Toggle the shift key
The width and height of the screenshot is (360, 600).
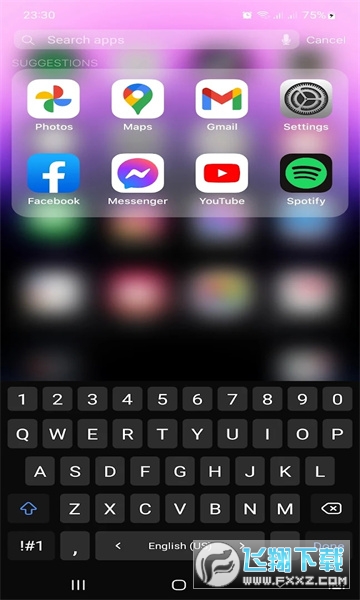click(28, 508)
